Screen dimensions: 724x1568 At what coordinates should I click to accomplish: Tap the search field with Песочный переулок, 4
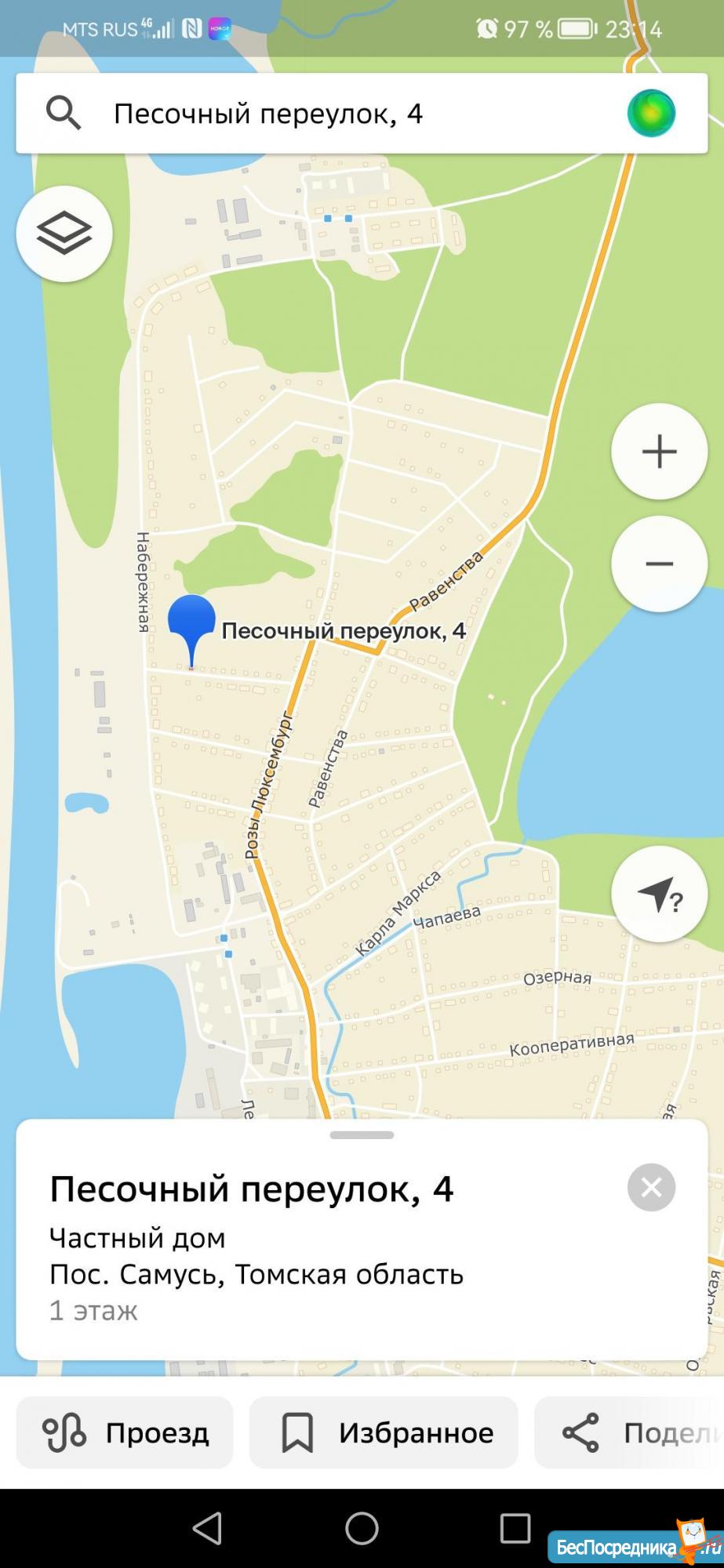click(x=361, y=114)
